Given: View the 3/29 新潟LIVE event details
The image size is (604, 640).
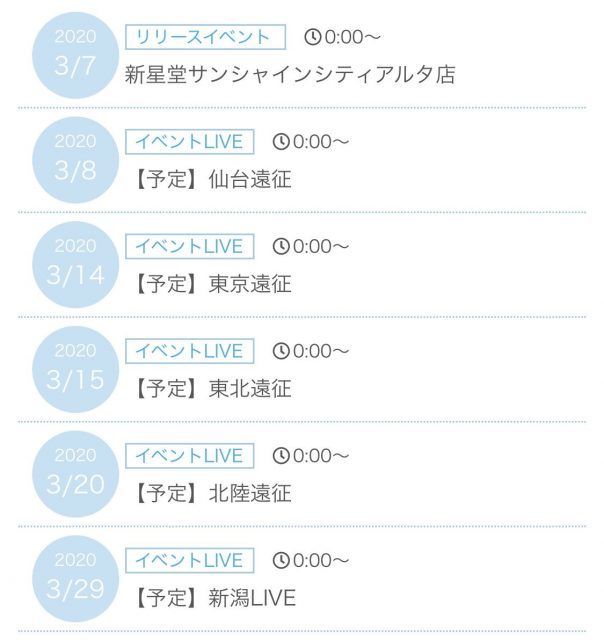Looking at the screenshot, I should click(214, 598).
